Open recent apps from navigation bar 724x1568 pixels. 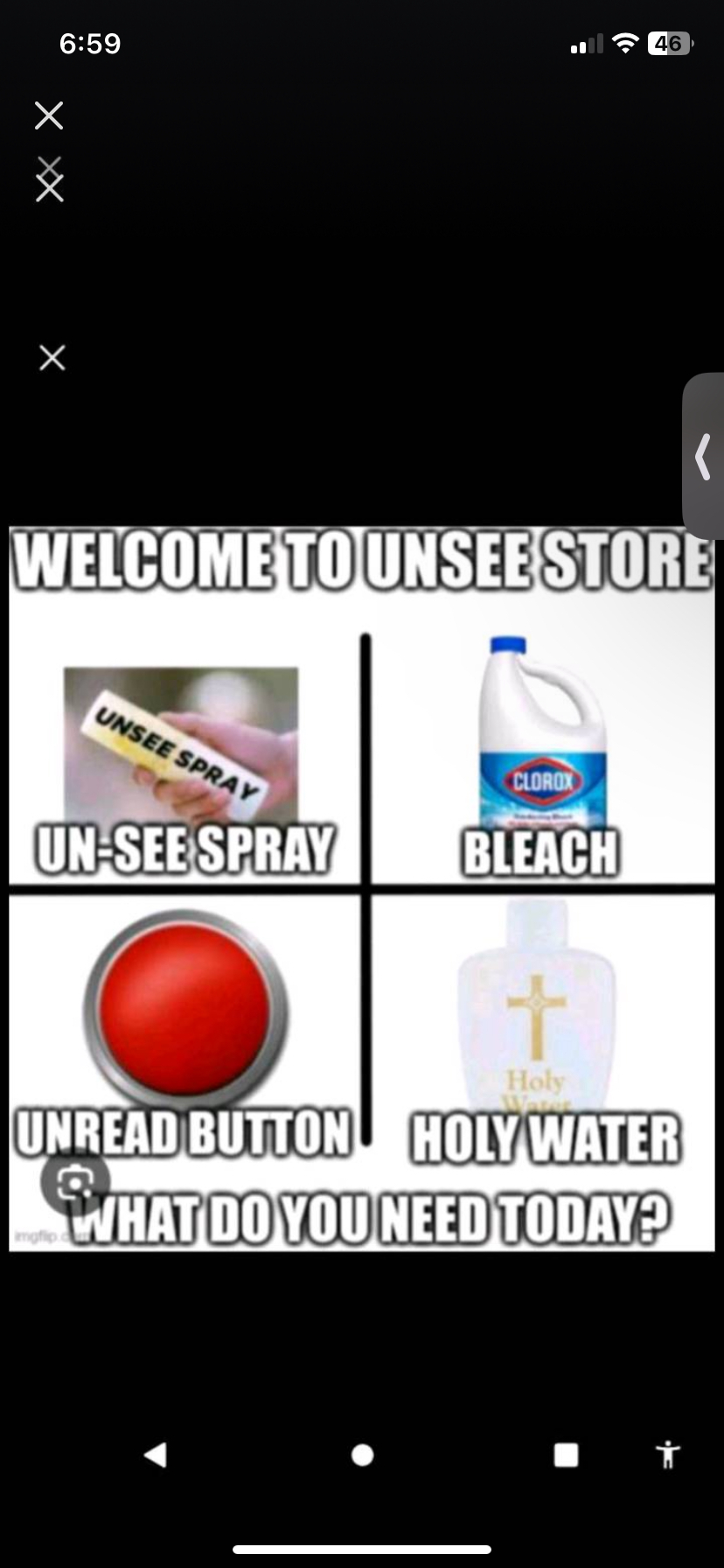pyautogui.click(x=566, y=1454)
